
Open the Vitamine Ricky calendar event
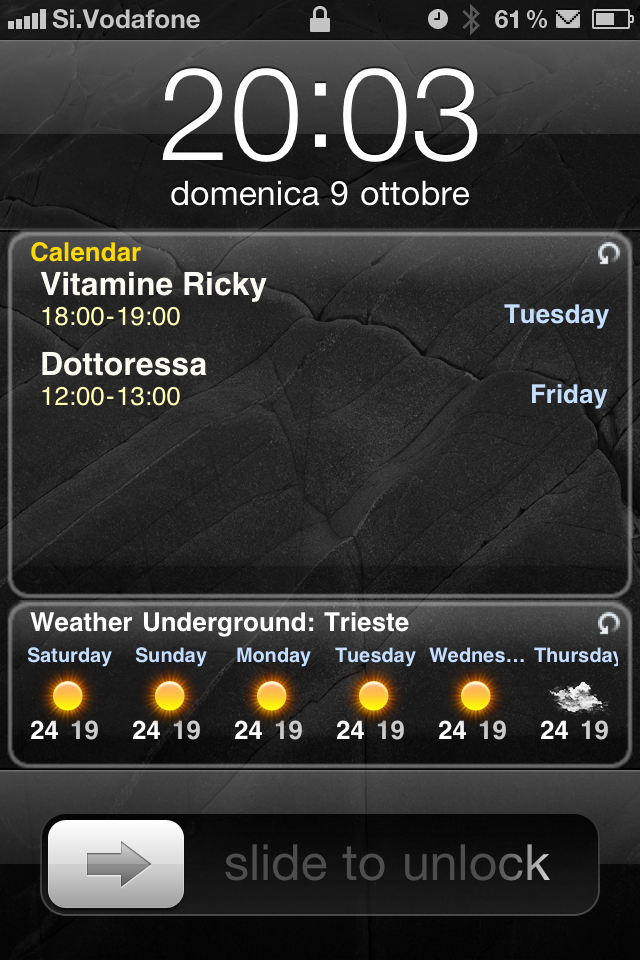tap(154, 285)
